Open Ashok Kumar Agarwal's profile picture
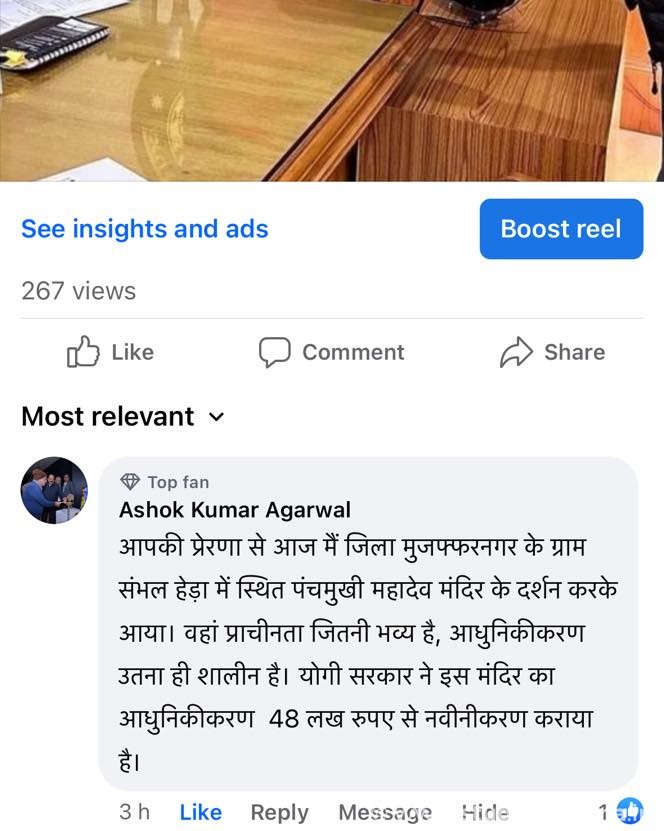 pos(54,490)
